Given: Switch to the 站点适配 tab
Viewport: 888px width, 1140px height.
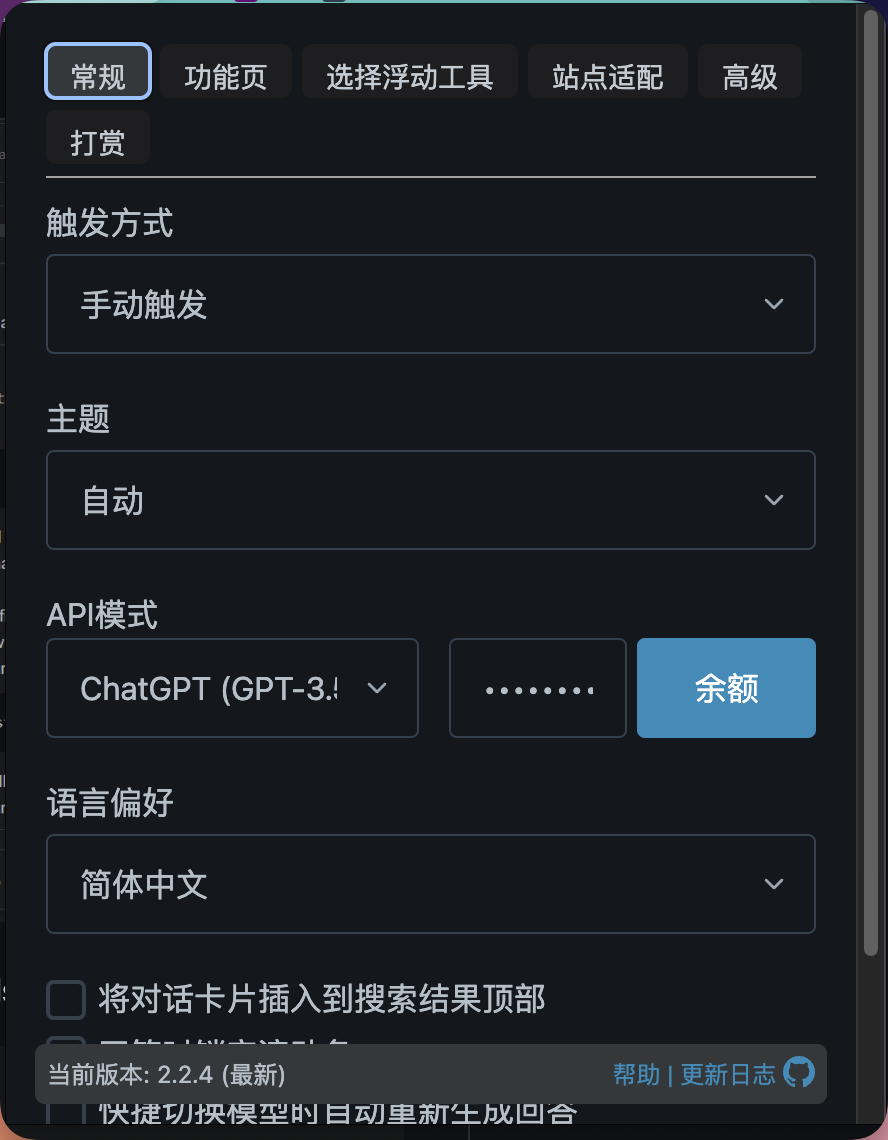Looking at the screenshot, I should pyautogui.click(x=608, y=77).
